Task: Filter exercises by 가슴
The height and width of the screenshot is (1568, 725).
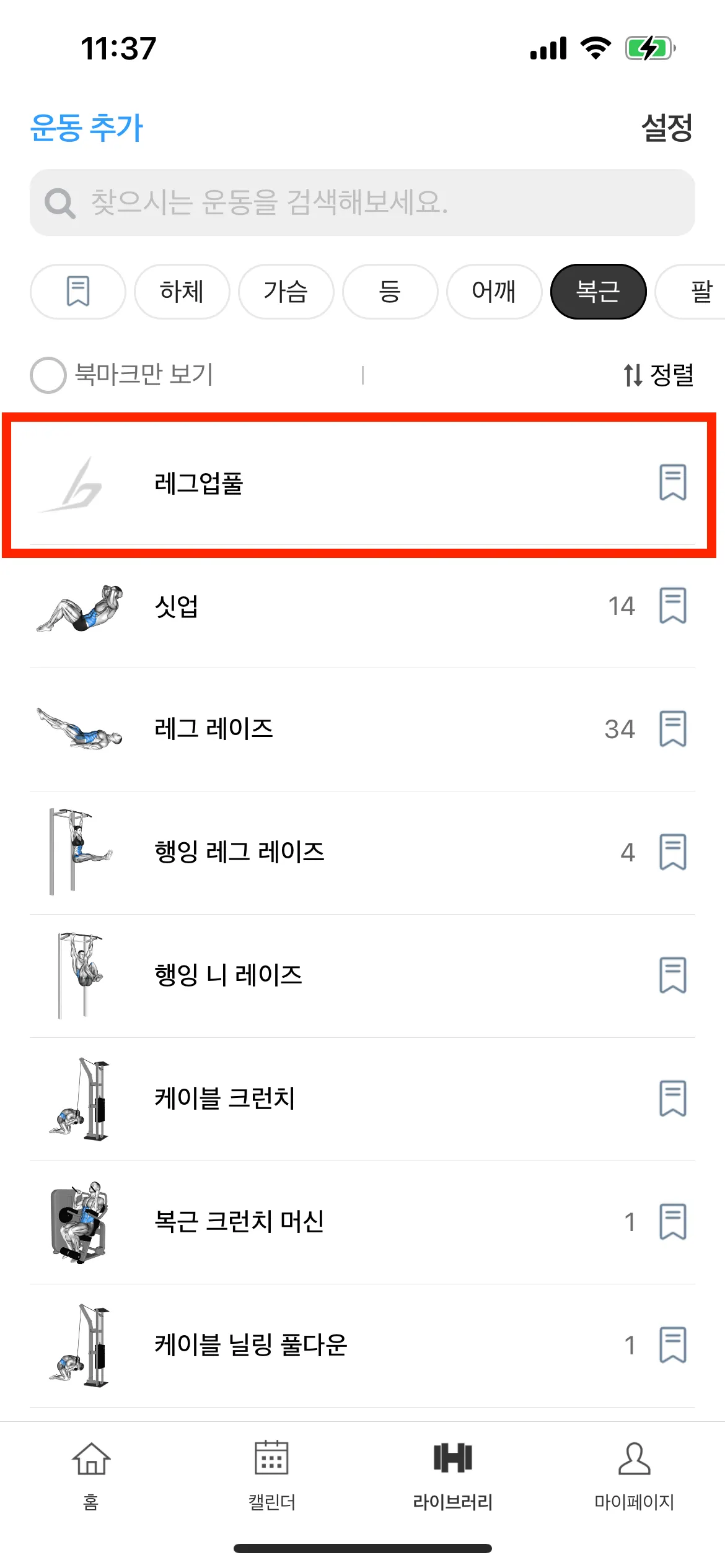Action: click(286, 291)
